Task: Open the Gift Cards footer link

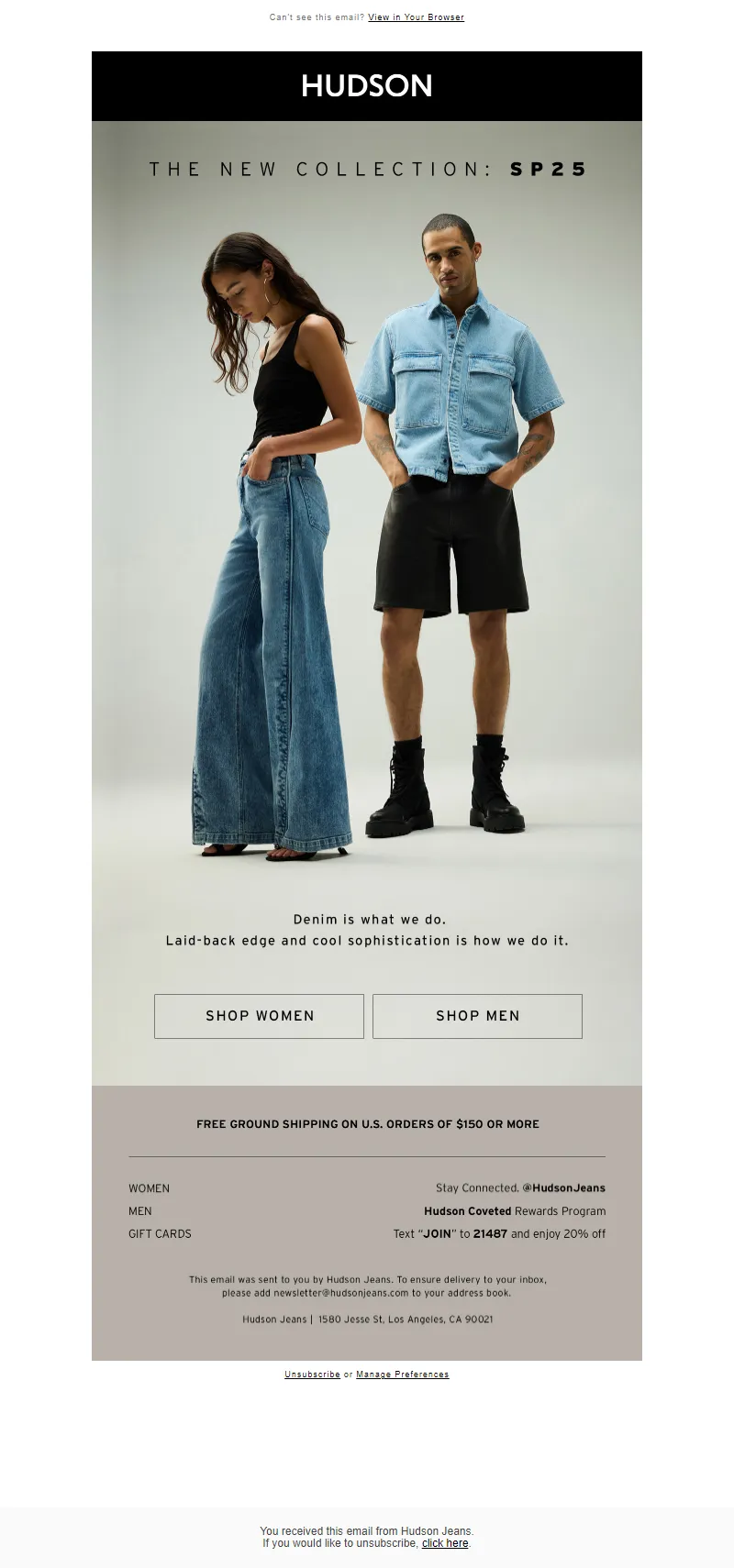Action: pos(160,1234)
